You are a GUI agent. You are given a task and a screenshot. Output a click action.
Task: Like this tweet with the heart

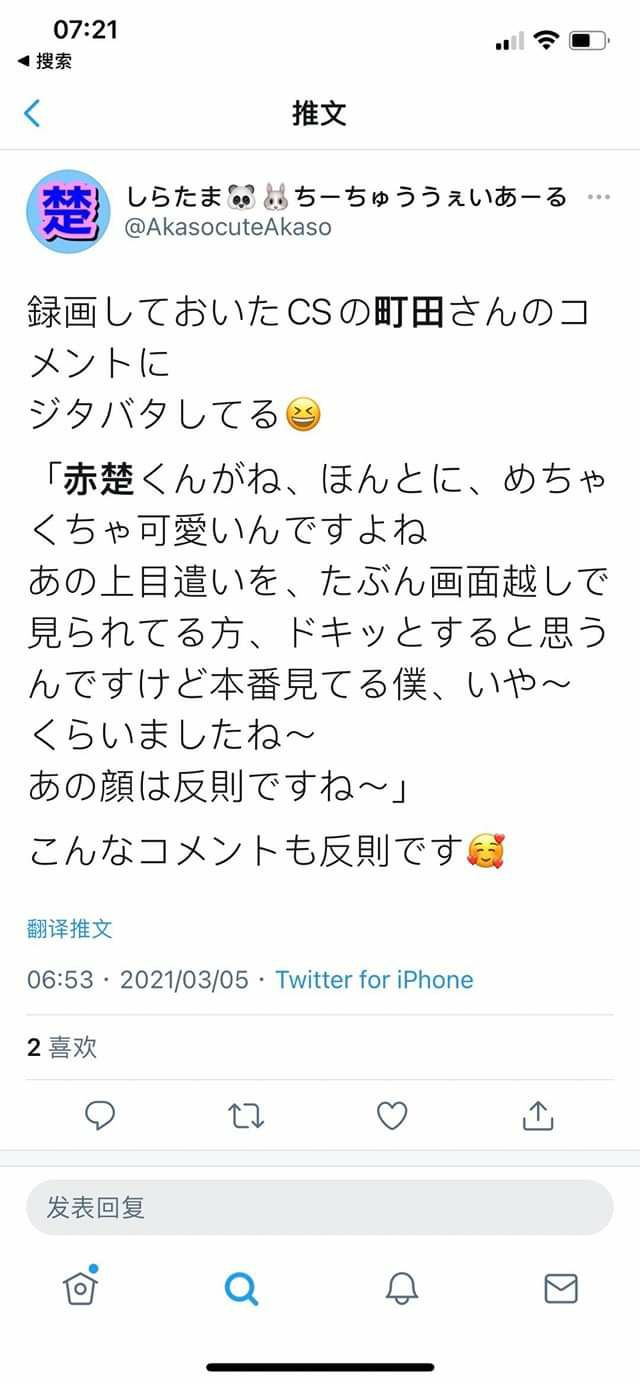pyautogui.click(x=392, y=1115)
